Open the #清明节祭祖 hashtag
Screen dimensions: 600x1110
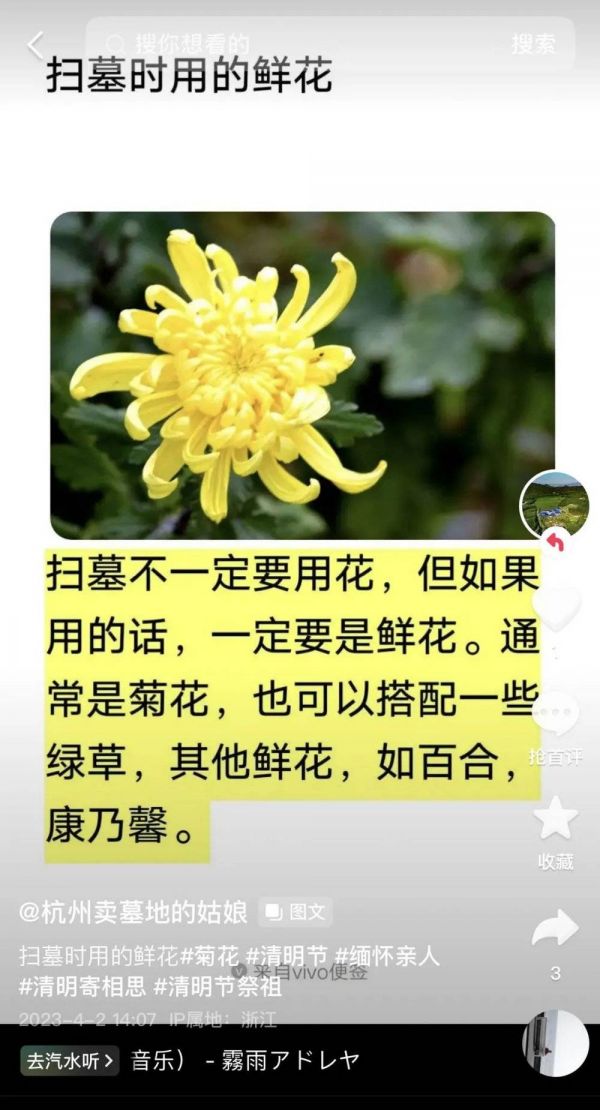pos(217,987)
